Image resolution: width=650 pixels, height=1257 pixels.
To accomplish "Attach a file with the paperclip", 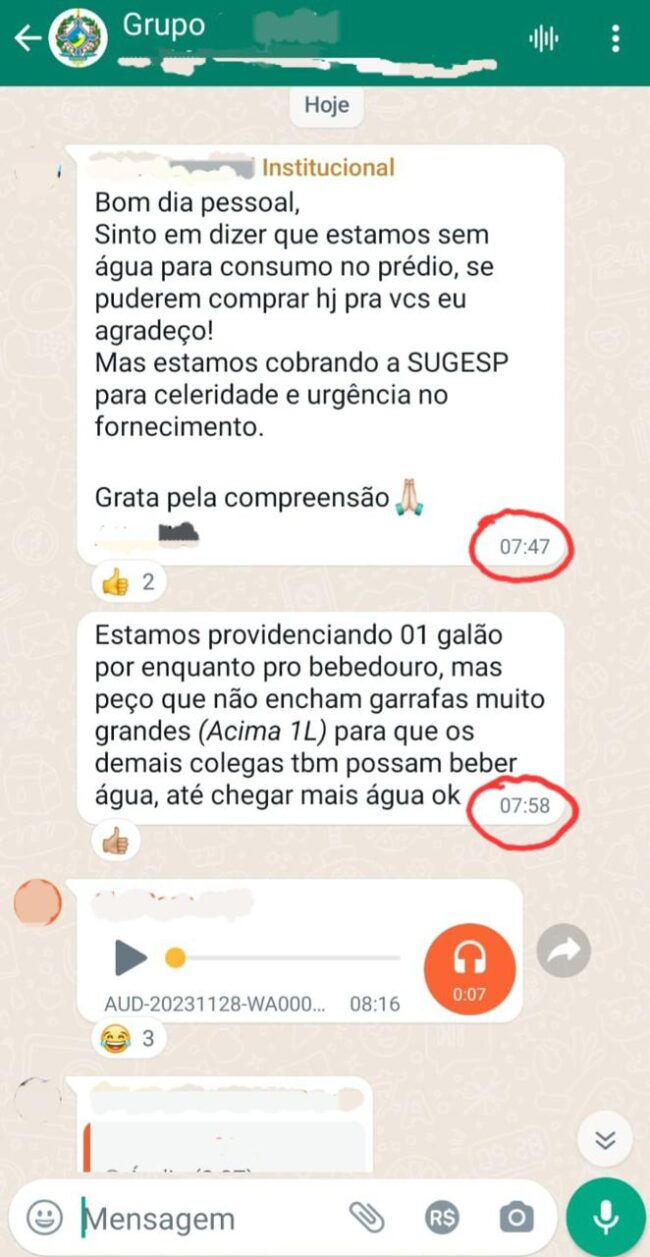I will pos(367,1217).
